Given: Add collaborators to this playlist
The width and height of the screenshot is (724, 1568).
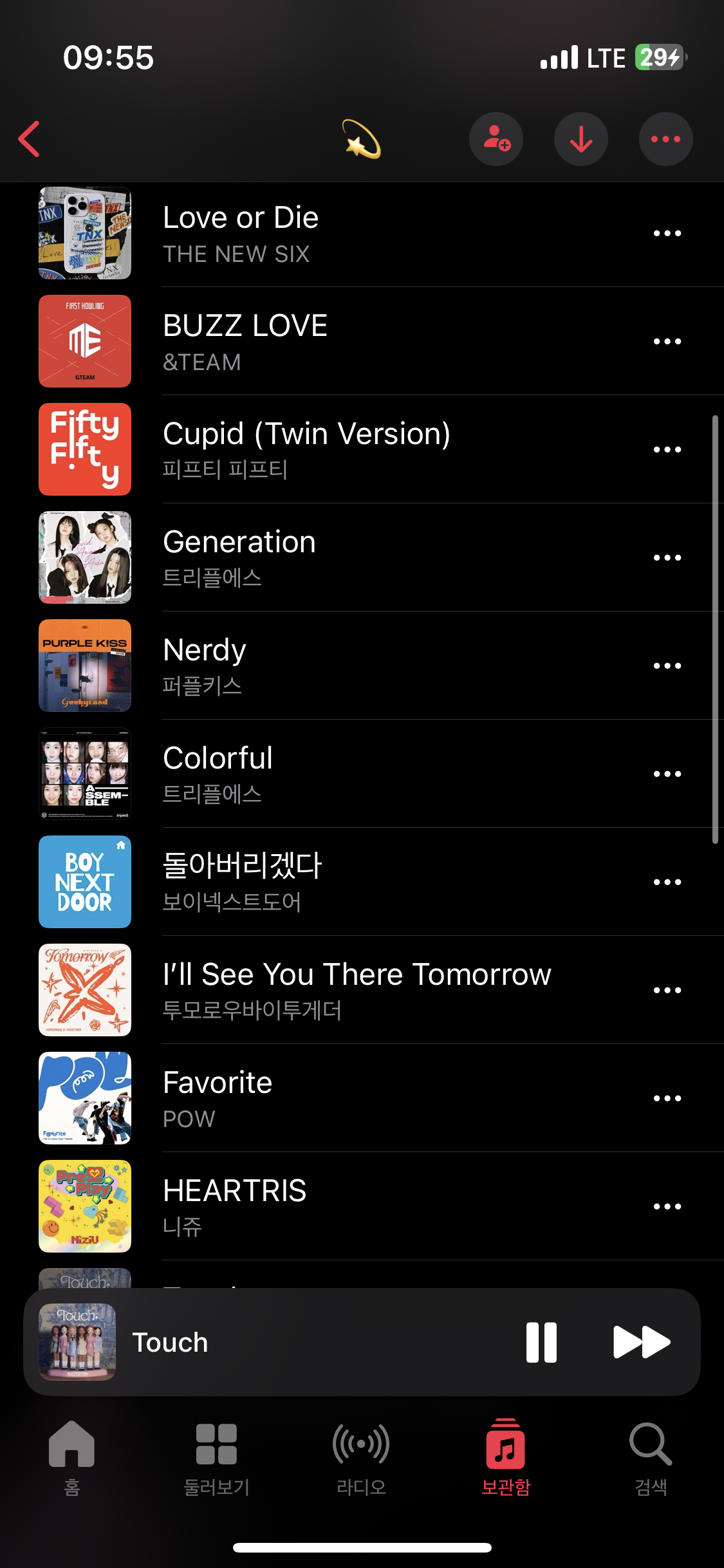Looking at the screenshot, I should point(496,139).
